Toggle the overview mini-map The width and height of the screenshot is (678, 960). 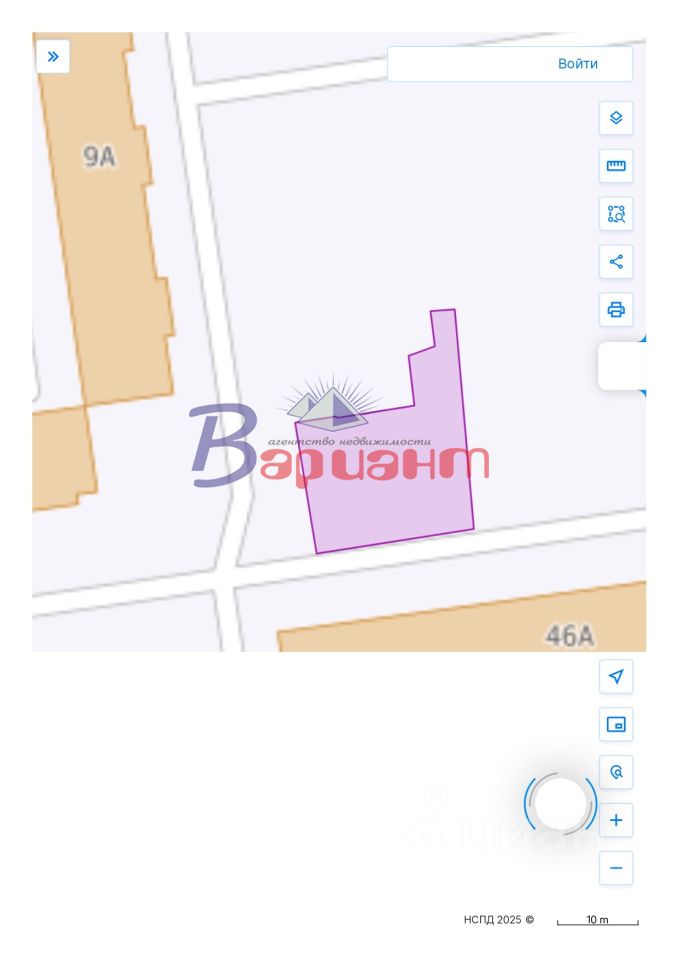tap(616, 725)
